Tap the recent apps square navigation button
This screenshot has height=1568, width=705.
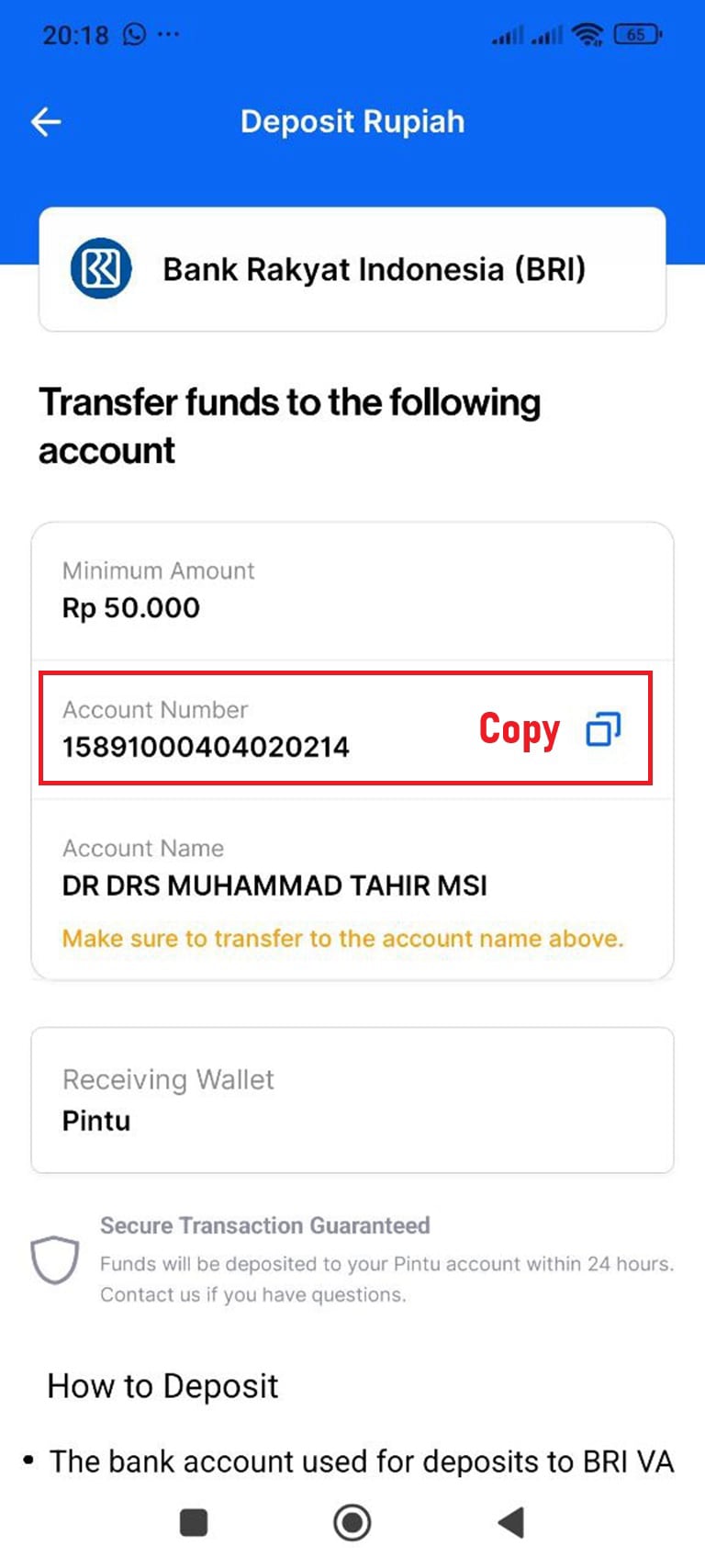pyautogui.click(x=192, y=1521)
